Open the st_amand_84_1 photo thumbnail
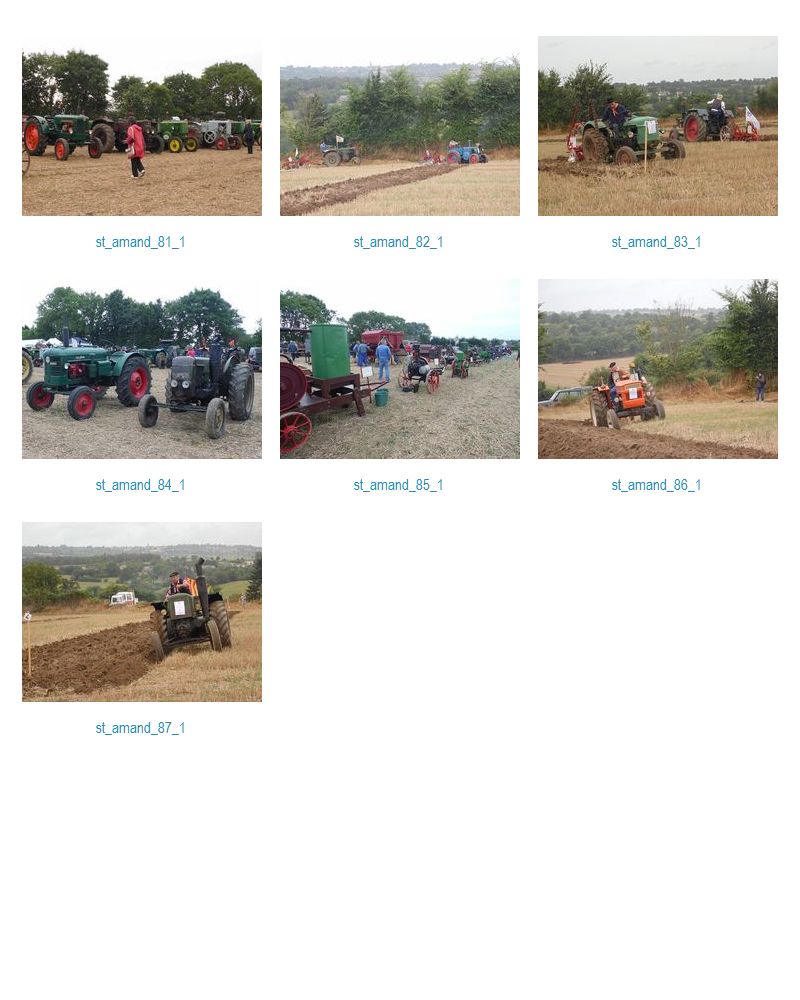This screenshot has width=800, height=1000. coord(141,369)
